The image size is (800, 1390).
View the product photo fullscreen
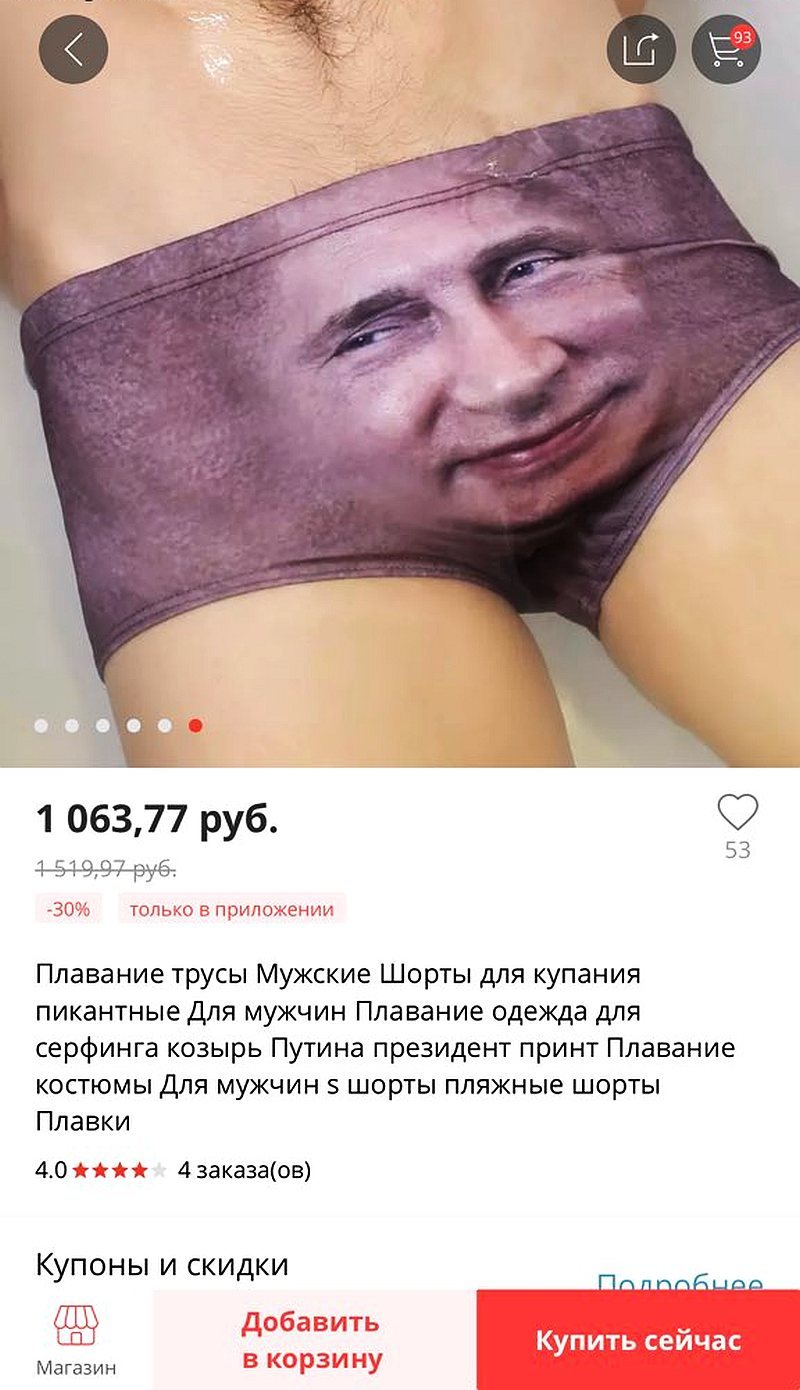400,400
